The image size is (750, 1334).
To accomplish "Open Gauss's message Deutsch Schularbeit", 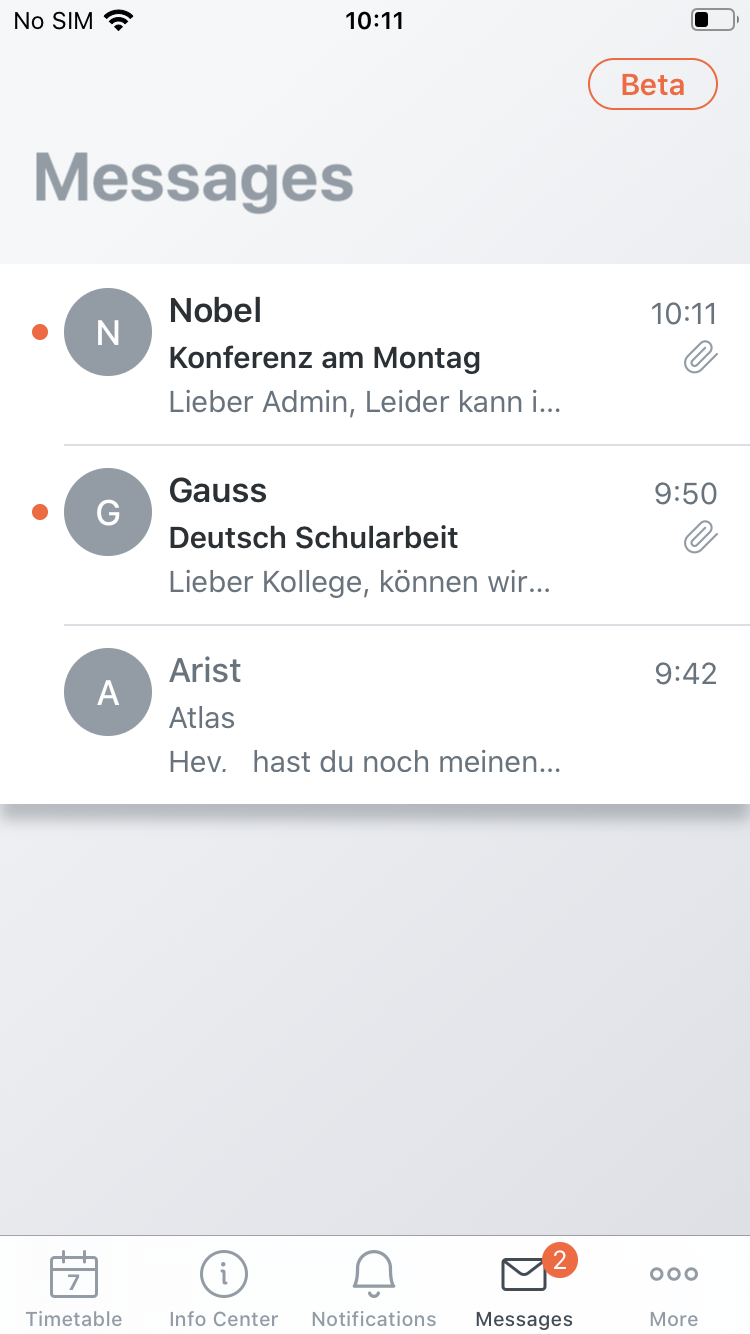I will [375, 535].
